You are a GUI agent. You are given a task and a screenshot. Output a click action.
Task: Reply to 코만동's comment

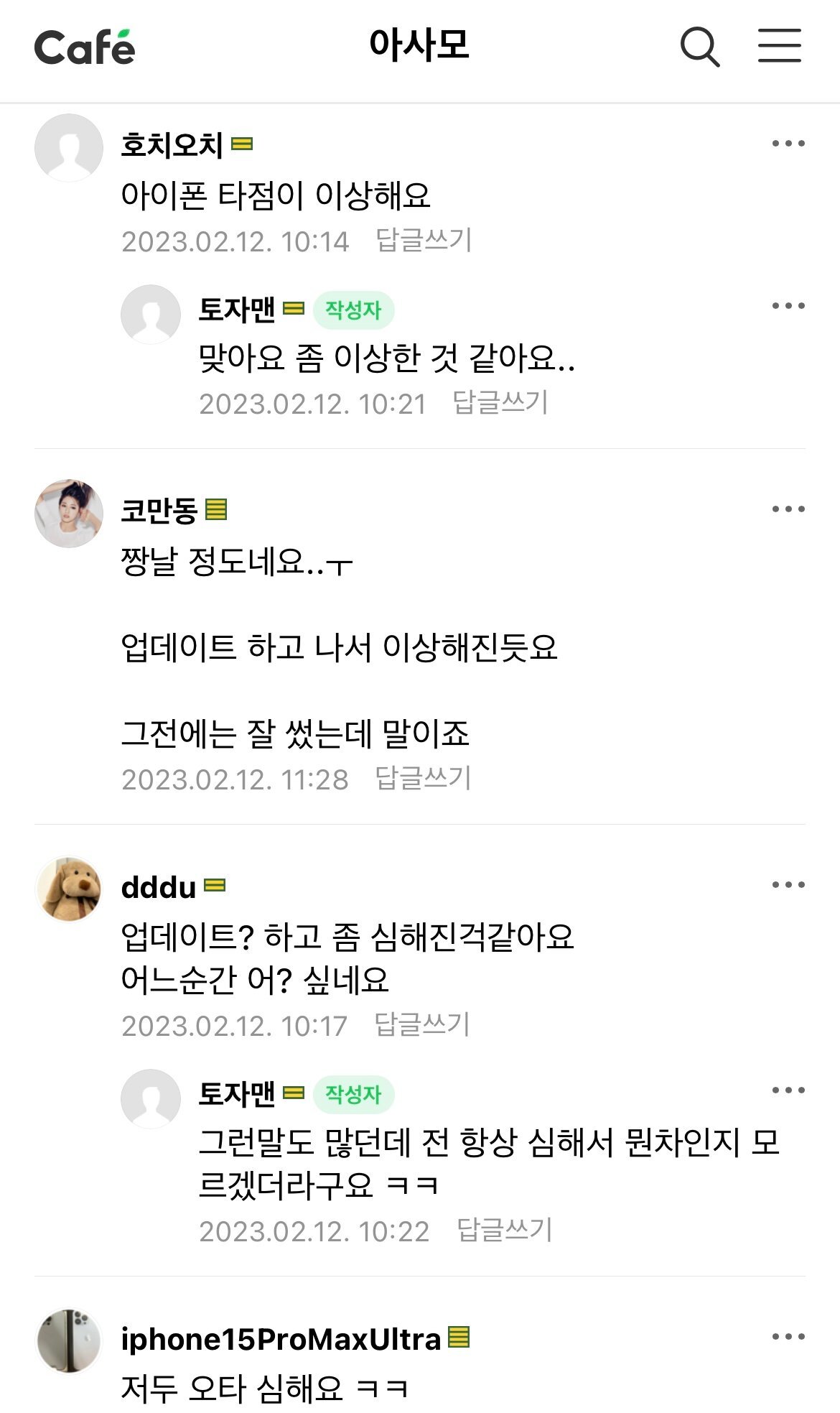(x=423, y=778)
